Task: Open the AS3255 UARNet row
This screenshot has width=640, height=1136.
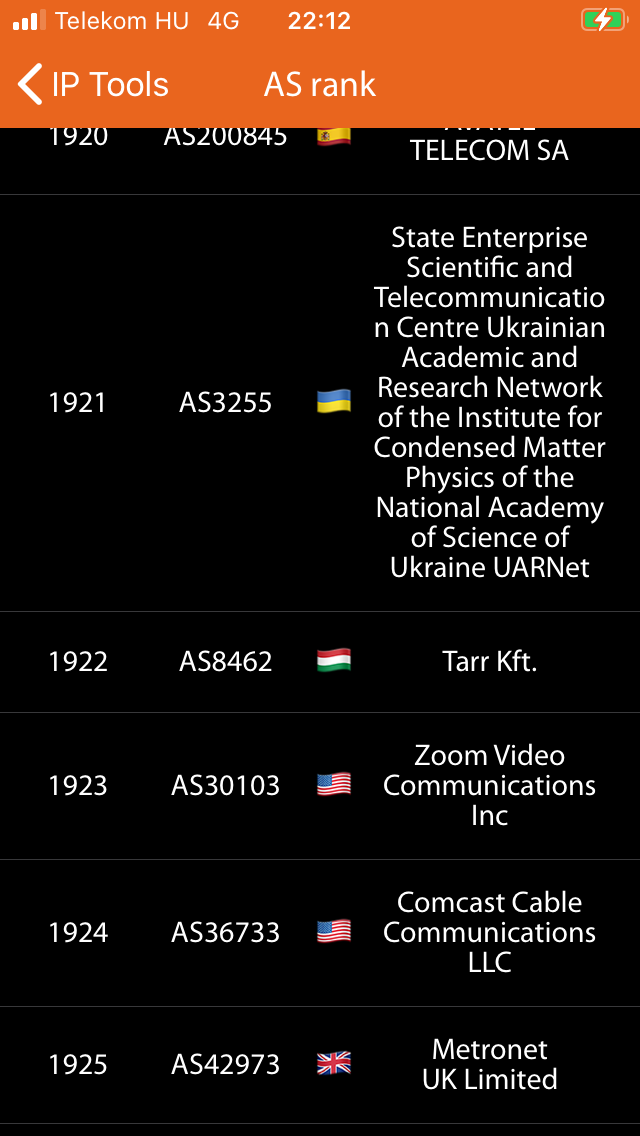Action: (x=320, y=403)
